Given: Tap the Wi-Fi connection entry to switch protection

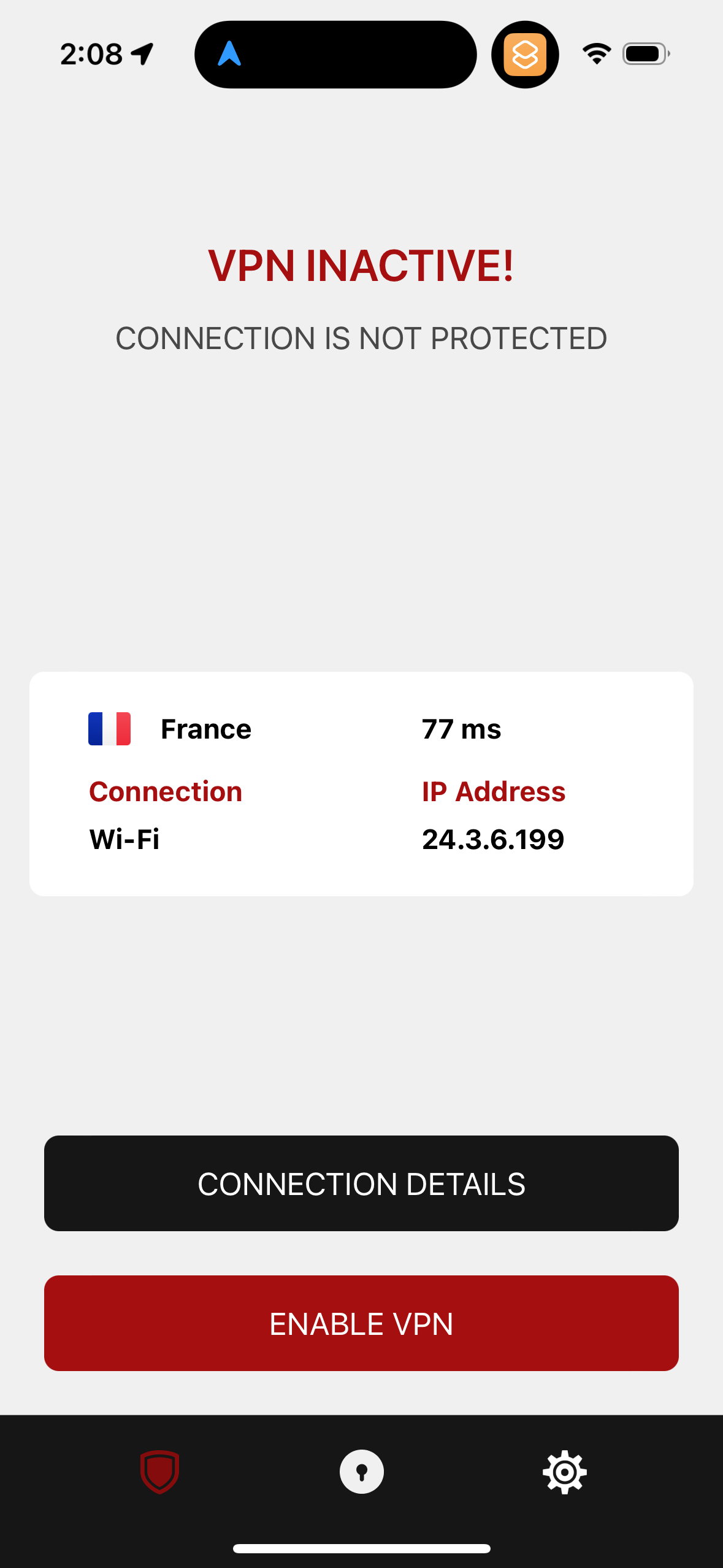Looking at the screenshot, I should (123, 839).
